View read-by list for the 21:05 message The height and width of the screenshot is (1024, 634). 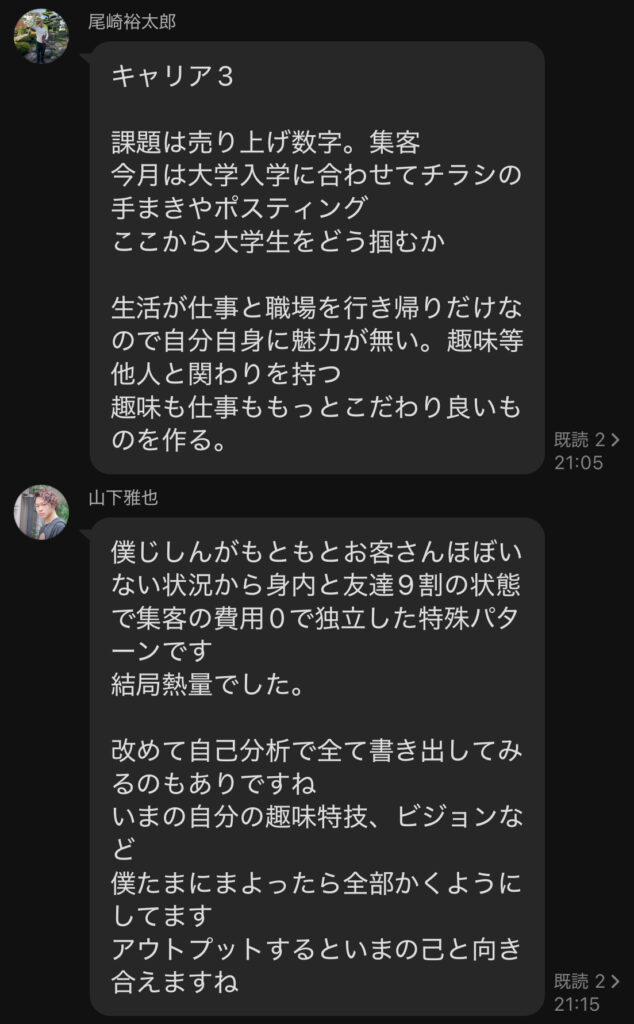[587, 439]
